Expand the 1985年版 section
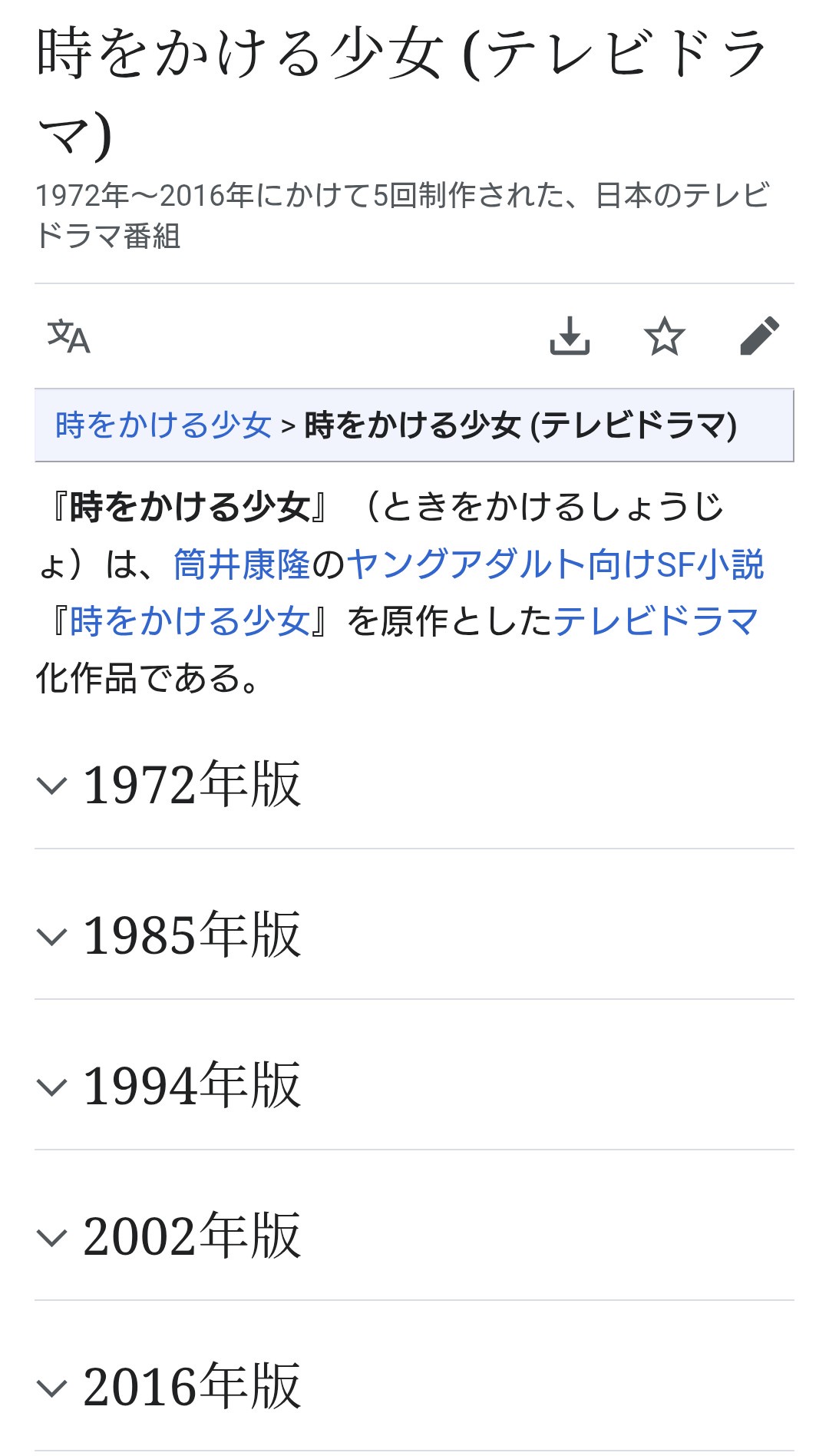Image resolution: width=829 pixels, height=1456 pixels. pyautogui.click(x=192, y=935)
